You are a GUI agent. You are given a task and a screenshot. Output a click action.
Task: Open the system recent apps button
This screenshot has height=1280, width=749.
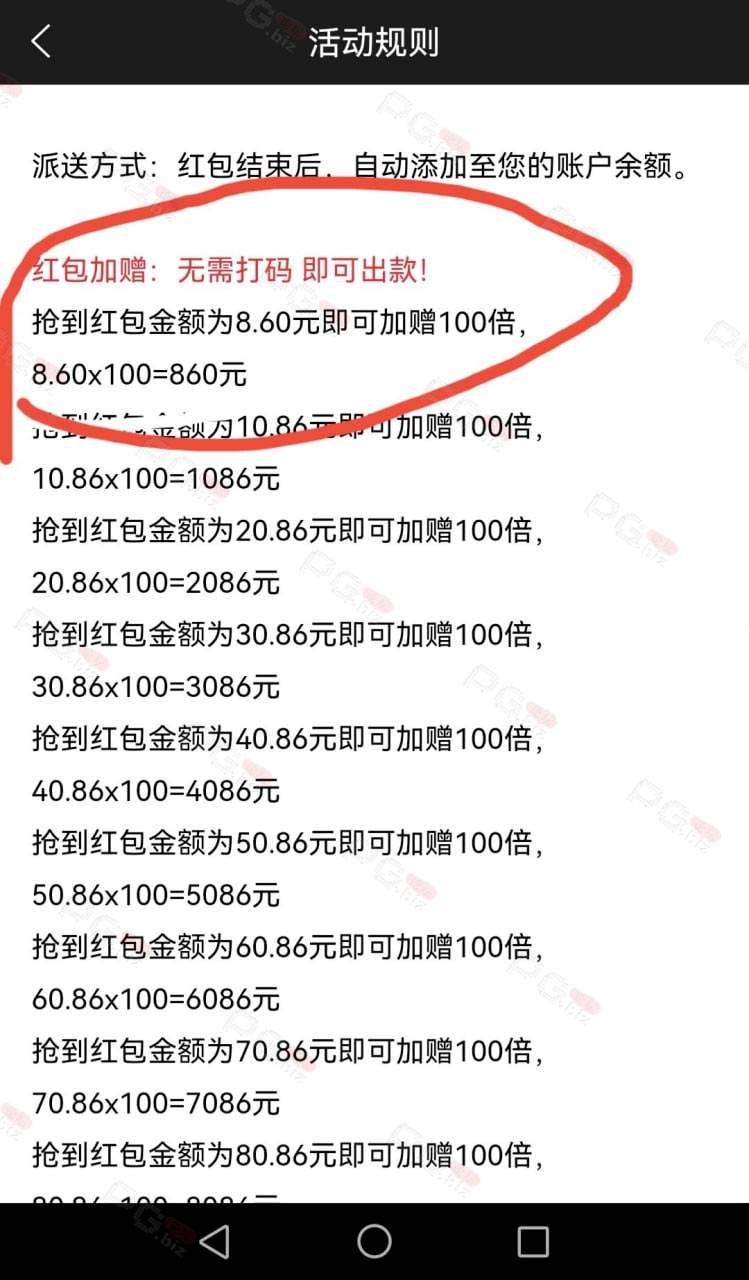click(533, 1241)
